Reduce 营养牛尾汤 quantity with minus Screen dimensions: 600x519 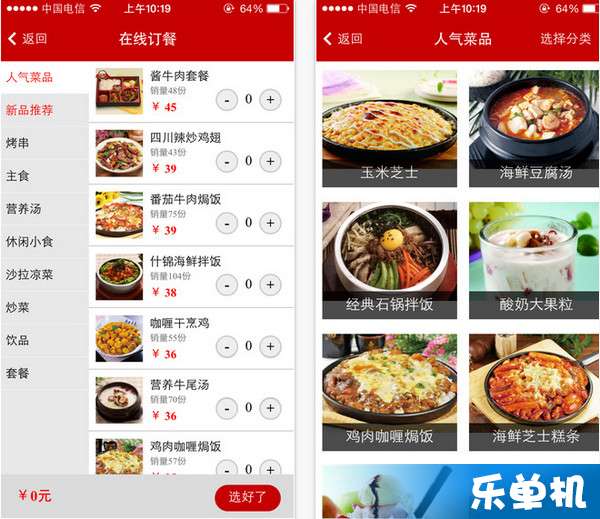tap(227, 407)
